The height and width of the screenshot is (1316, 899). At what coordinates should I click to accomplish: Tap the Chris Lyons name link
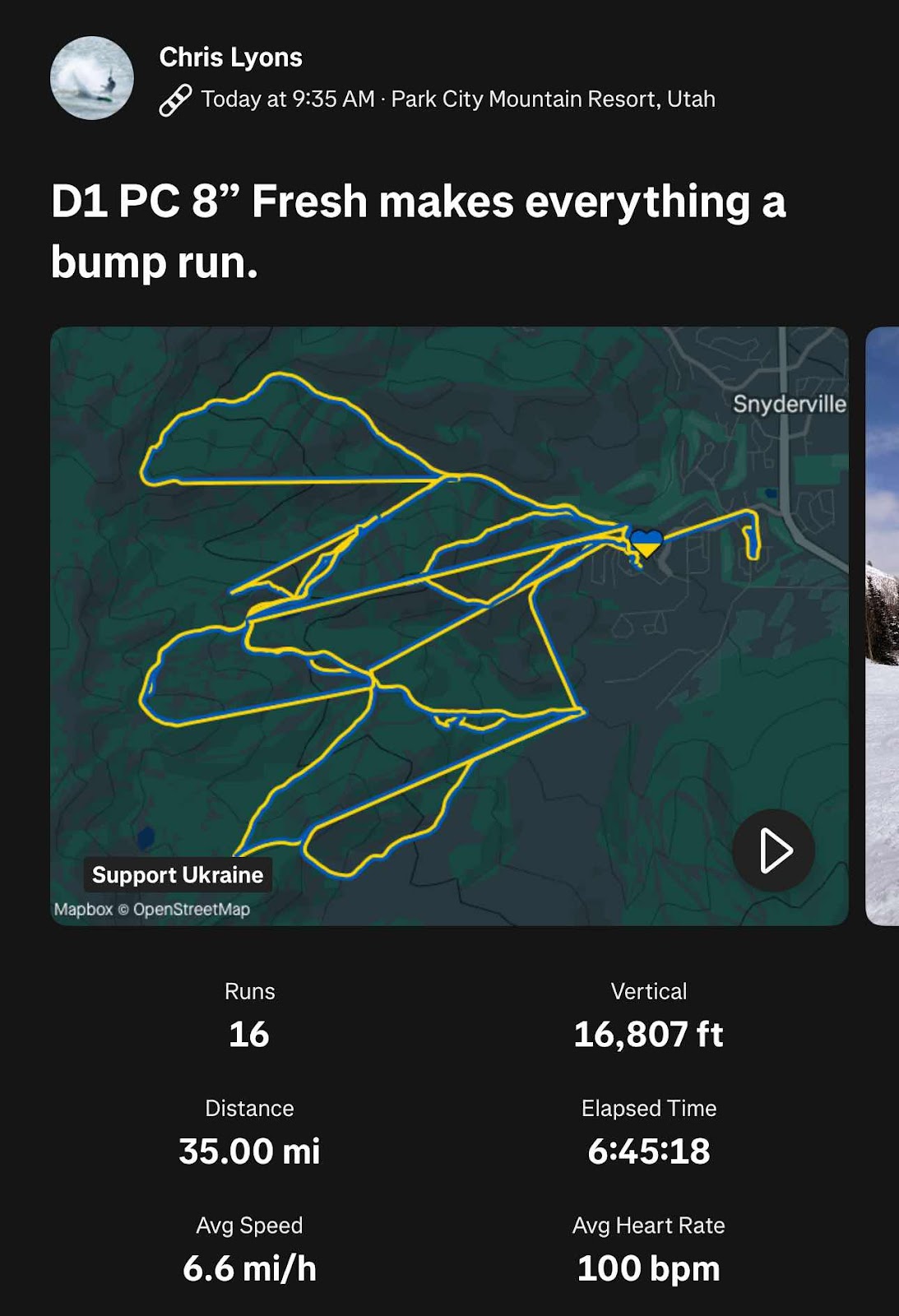point(230,57)
